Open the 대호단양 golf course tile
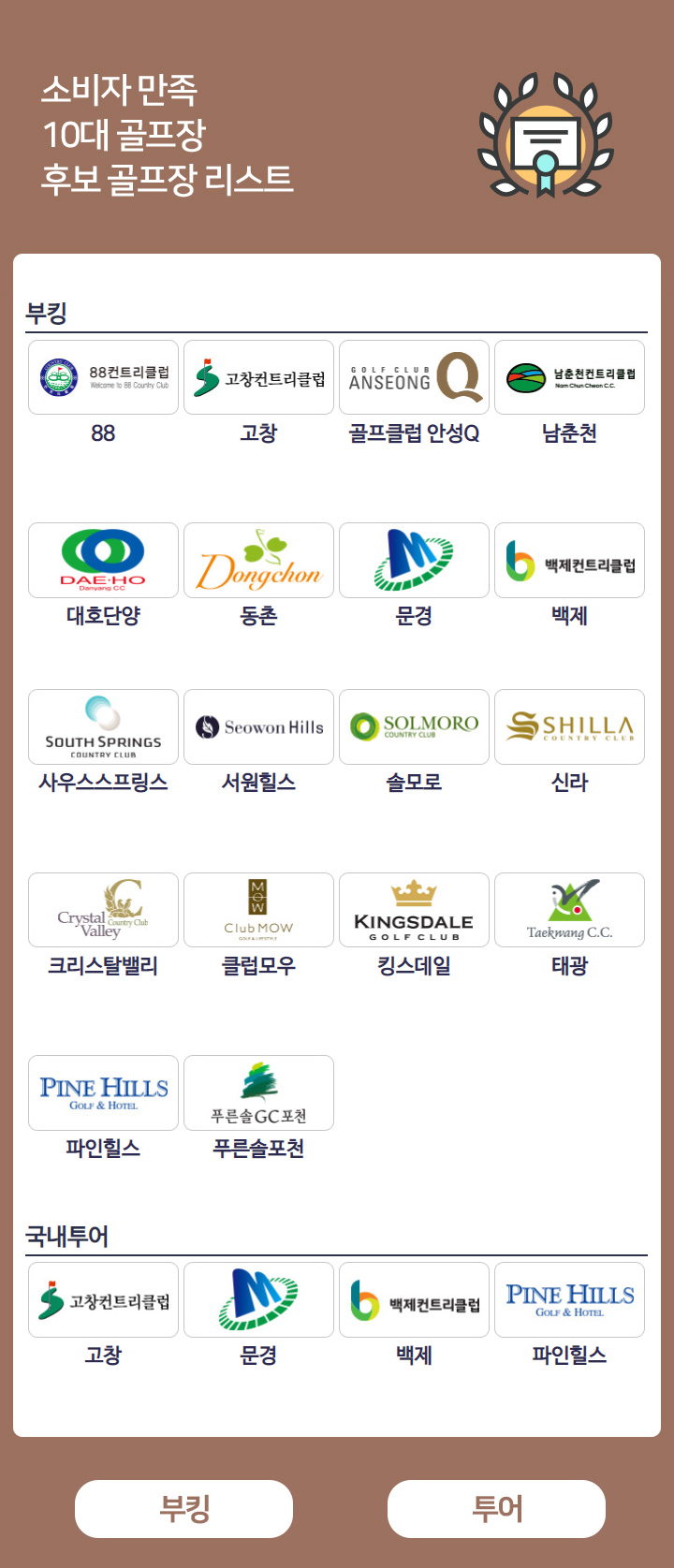The image size is (674, 1568). (103, 560)
